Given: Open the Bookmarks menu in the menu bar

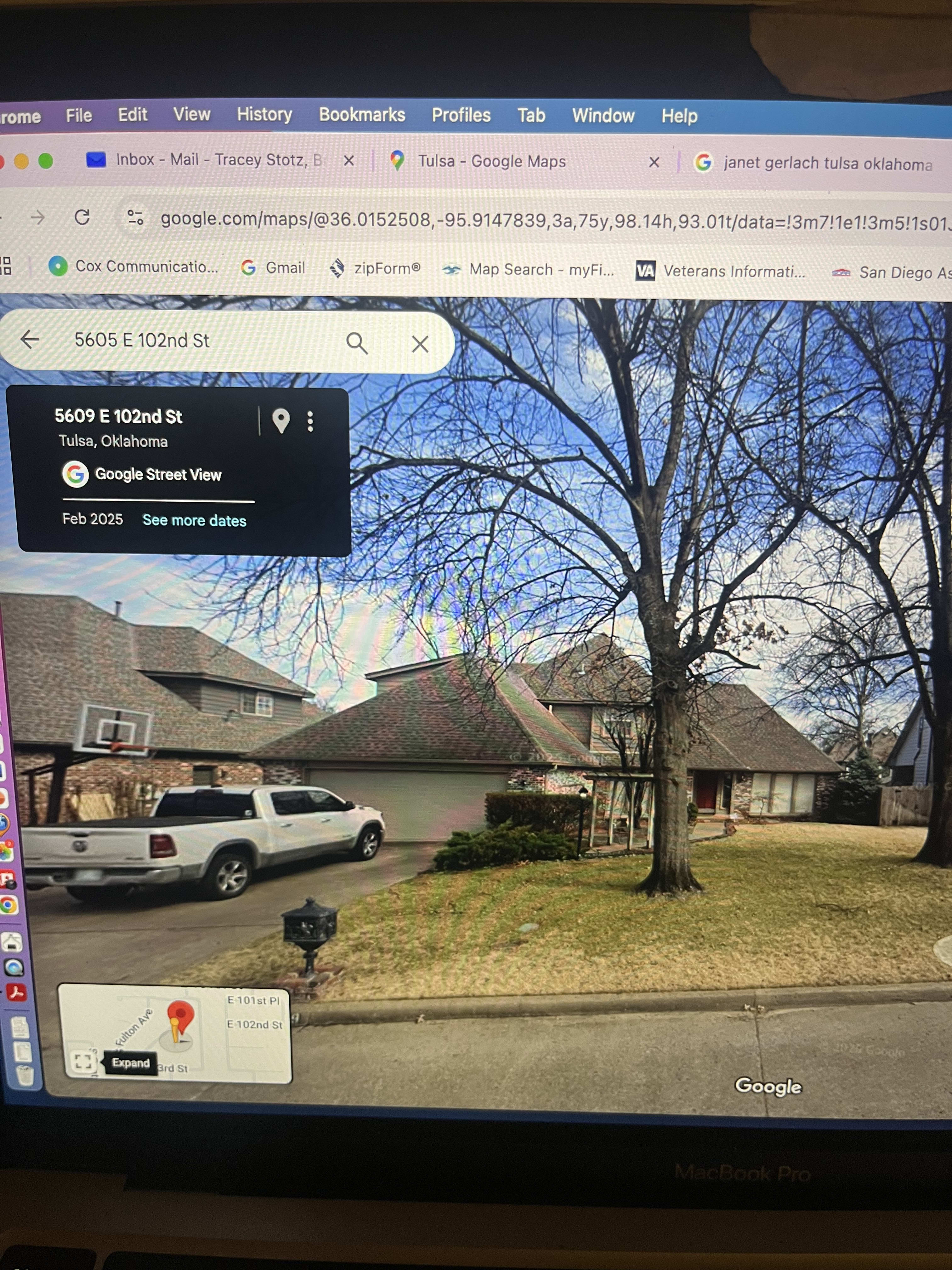Looking at the screenshot, I should (x=362, y=115).
